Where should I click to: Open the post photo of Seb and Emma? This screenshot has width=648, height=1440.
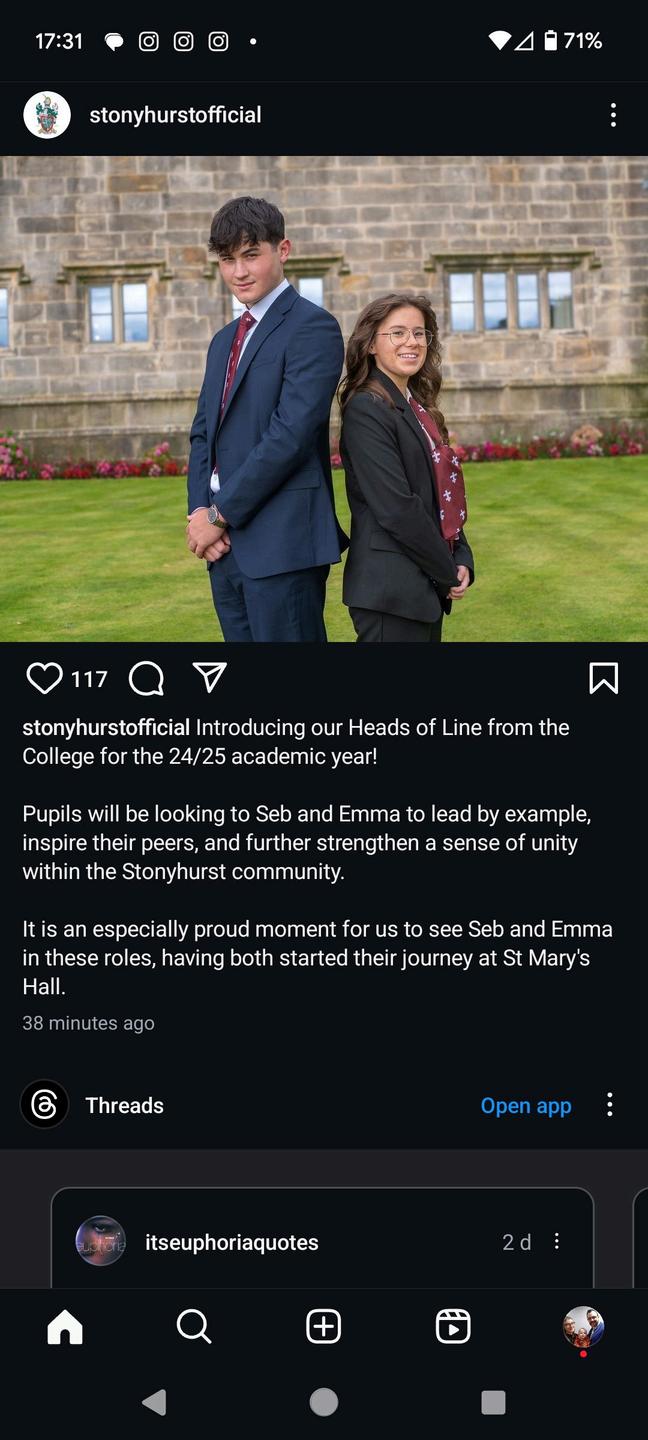(324, 398)
